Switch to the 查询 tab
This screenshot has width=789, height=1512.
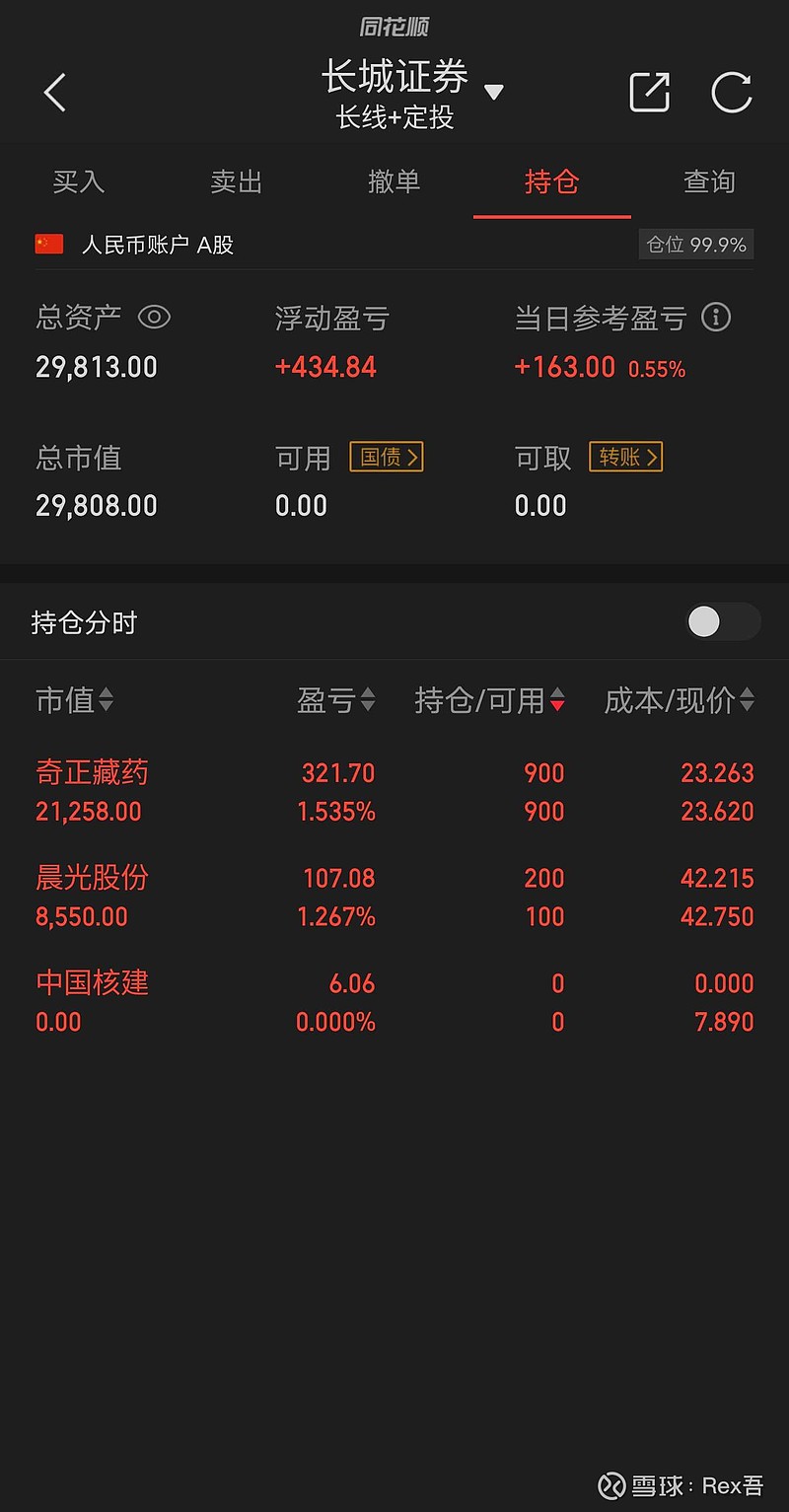710,181
